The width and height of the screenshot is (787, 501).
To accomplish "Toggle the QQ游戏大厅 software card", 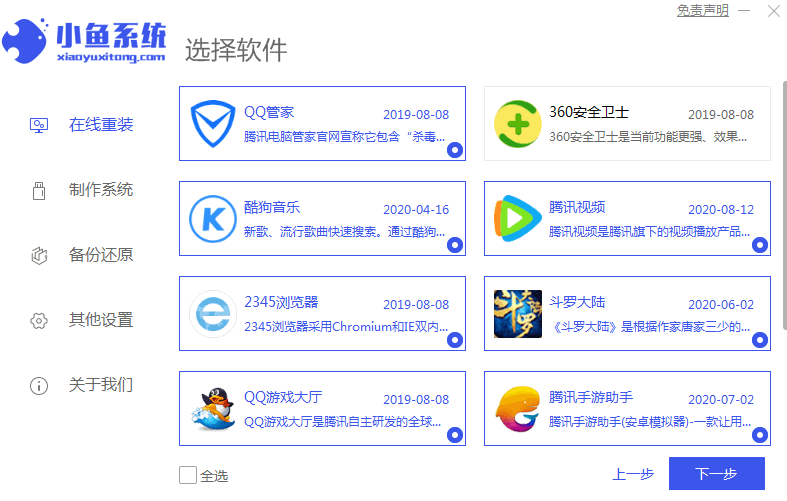I will [x=322, y=408].
